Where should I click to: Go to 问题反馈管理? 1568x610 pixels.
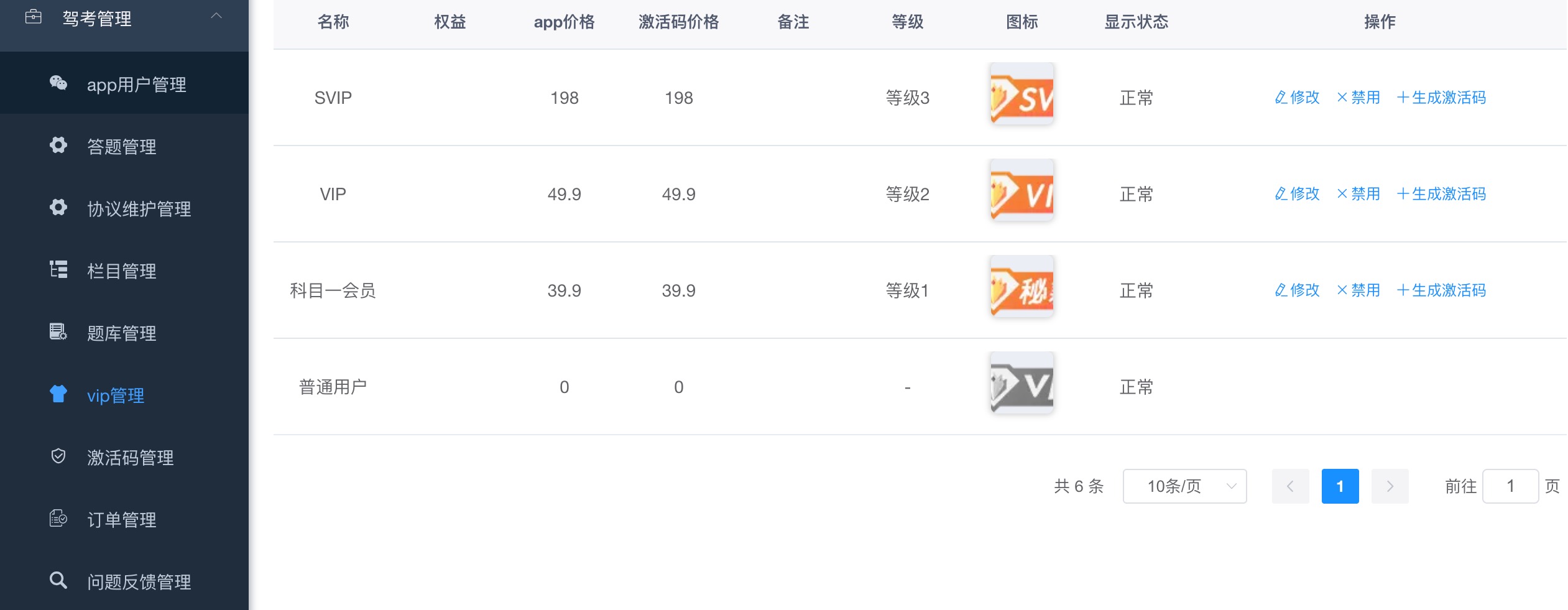pos(139,582)
